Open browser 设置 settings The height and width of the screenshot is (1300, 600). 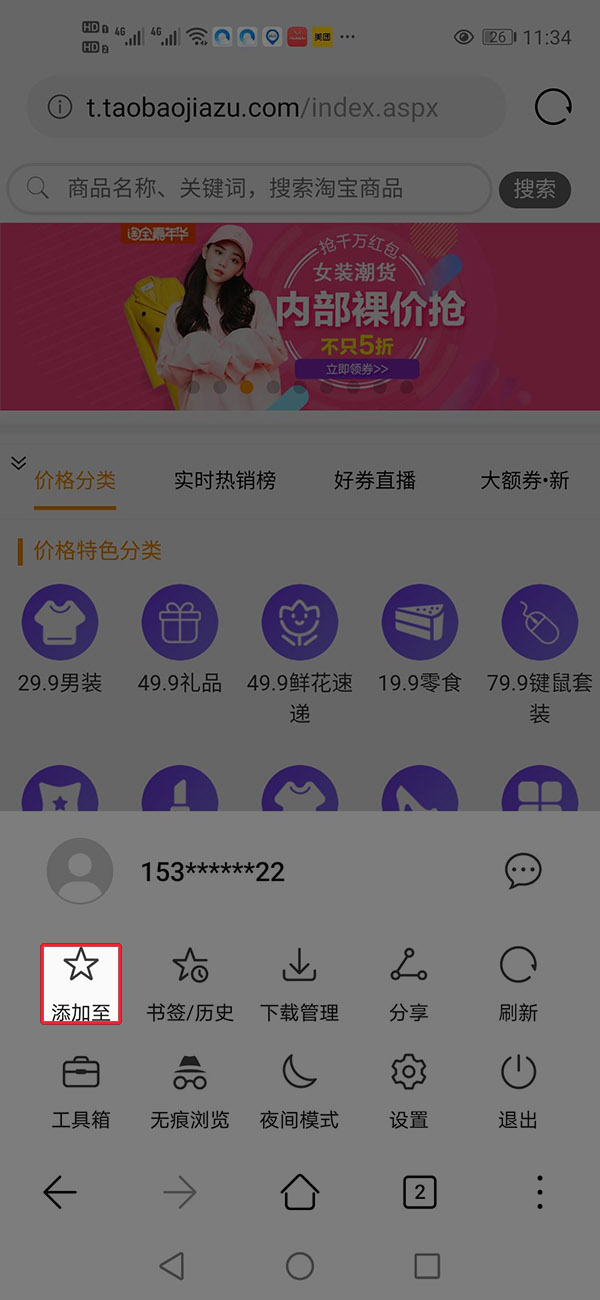(x=408, y=1090)
